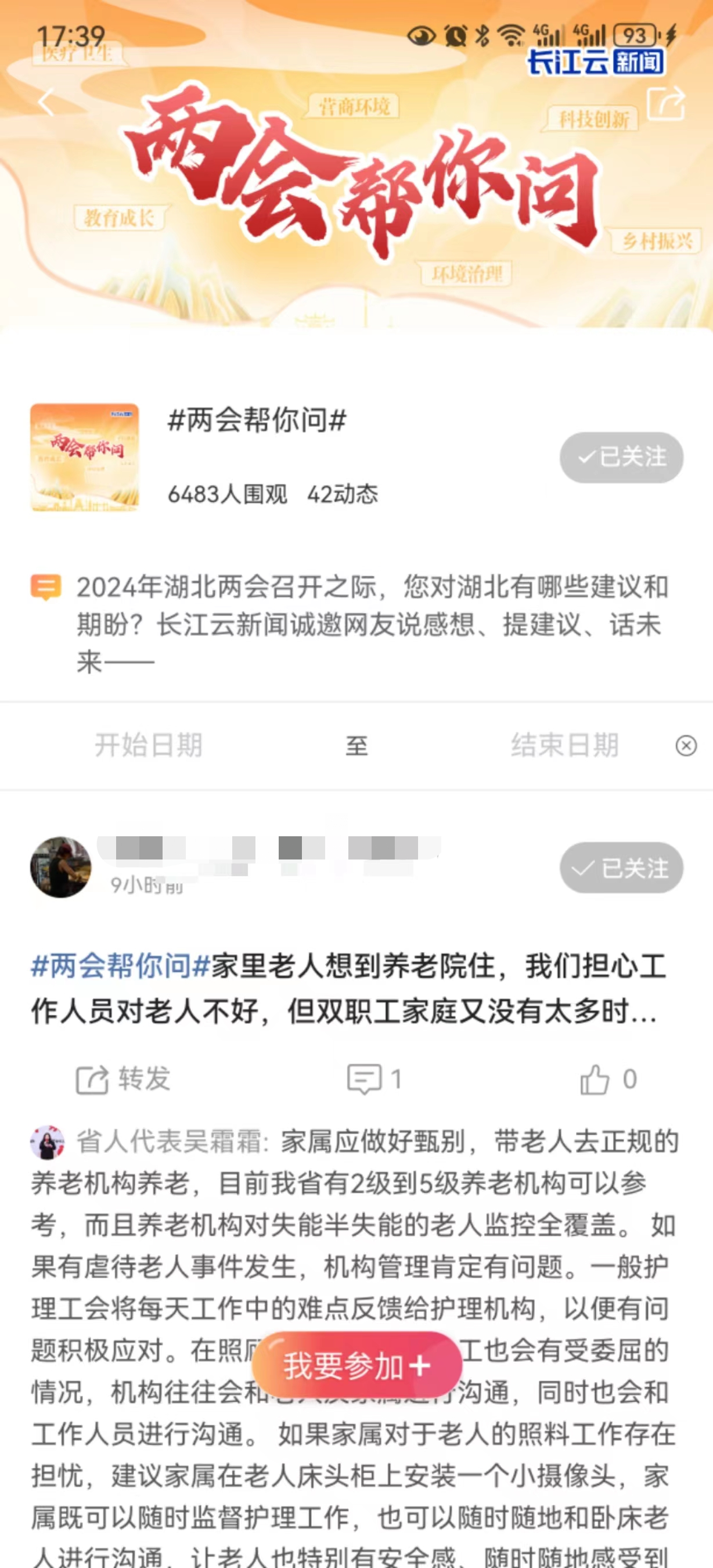The width and height of the screenshot is (713, 1568).
Task: Share this topic page from the header
Action: coord(665,103)
